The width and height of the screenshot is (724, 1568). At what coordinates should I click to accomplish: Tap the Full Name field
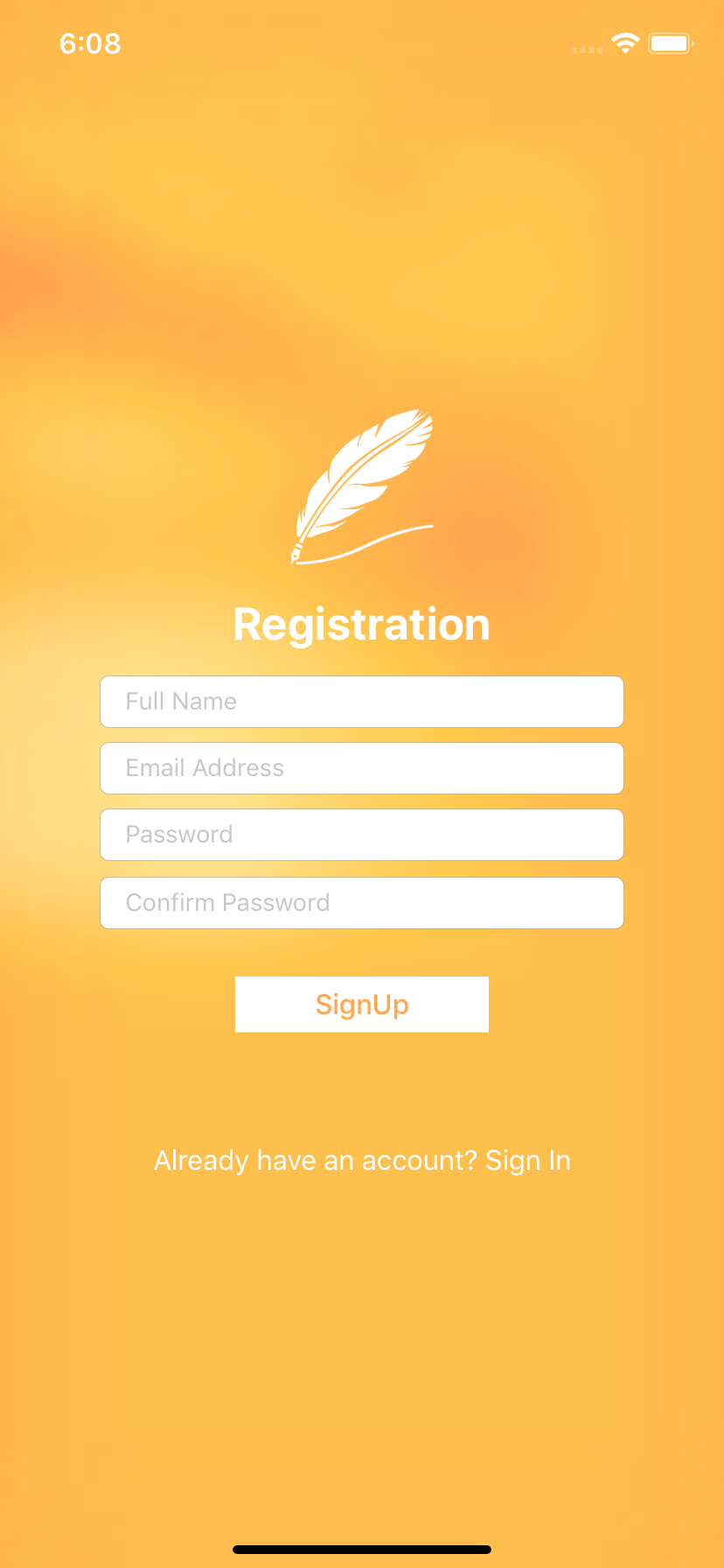(x=362, y=702)
